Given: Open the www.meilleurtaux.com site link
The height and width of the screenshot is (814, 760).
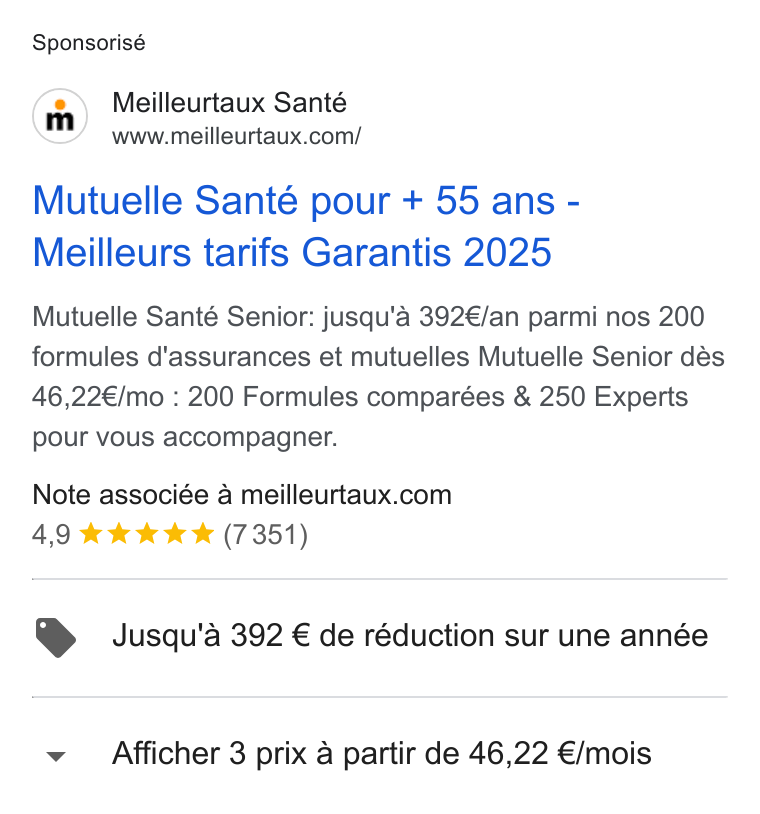Looking at the screenshot, I should 236,137.
